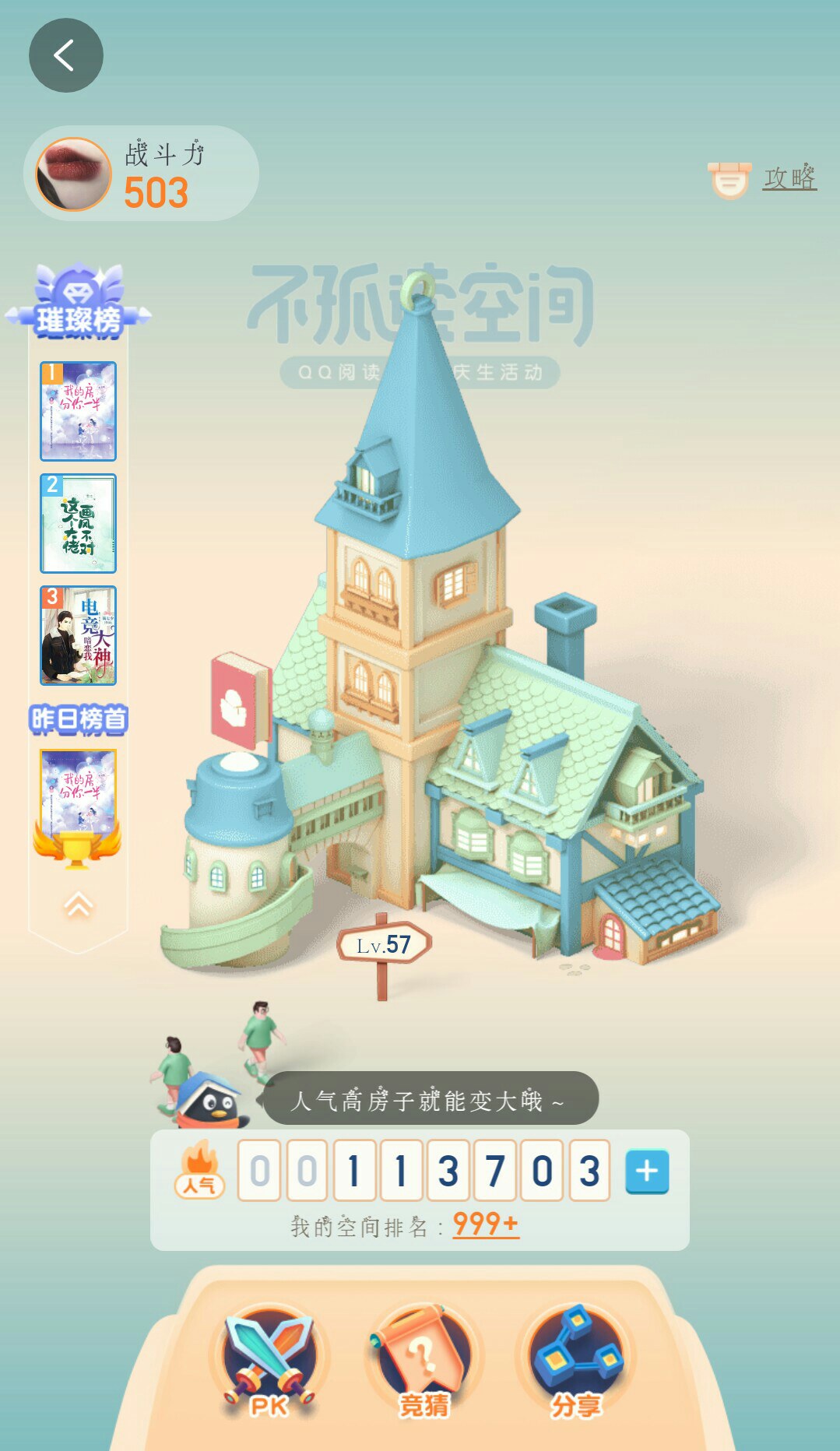Open the 战斗力 503 profile badge
840x1451 pixels.
point(141,174)
